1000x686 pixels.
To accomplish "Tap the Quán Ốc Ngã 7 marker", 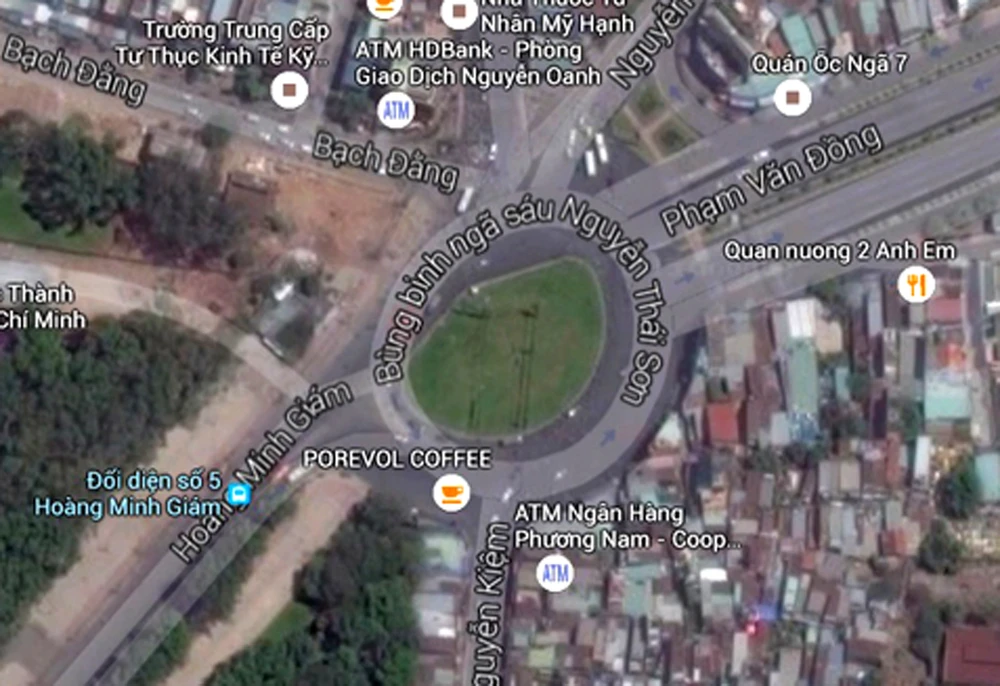I will point(793,97).
